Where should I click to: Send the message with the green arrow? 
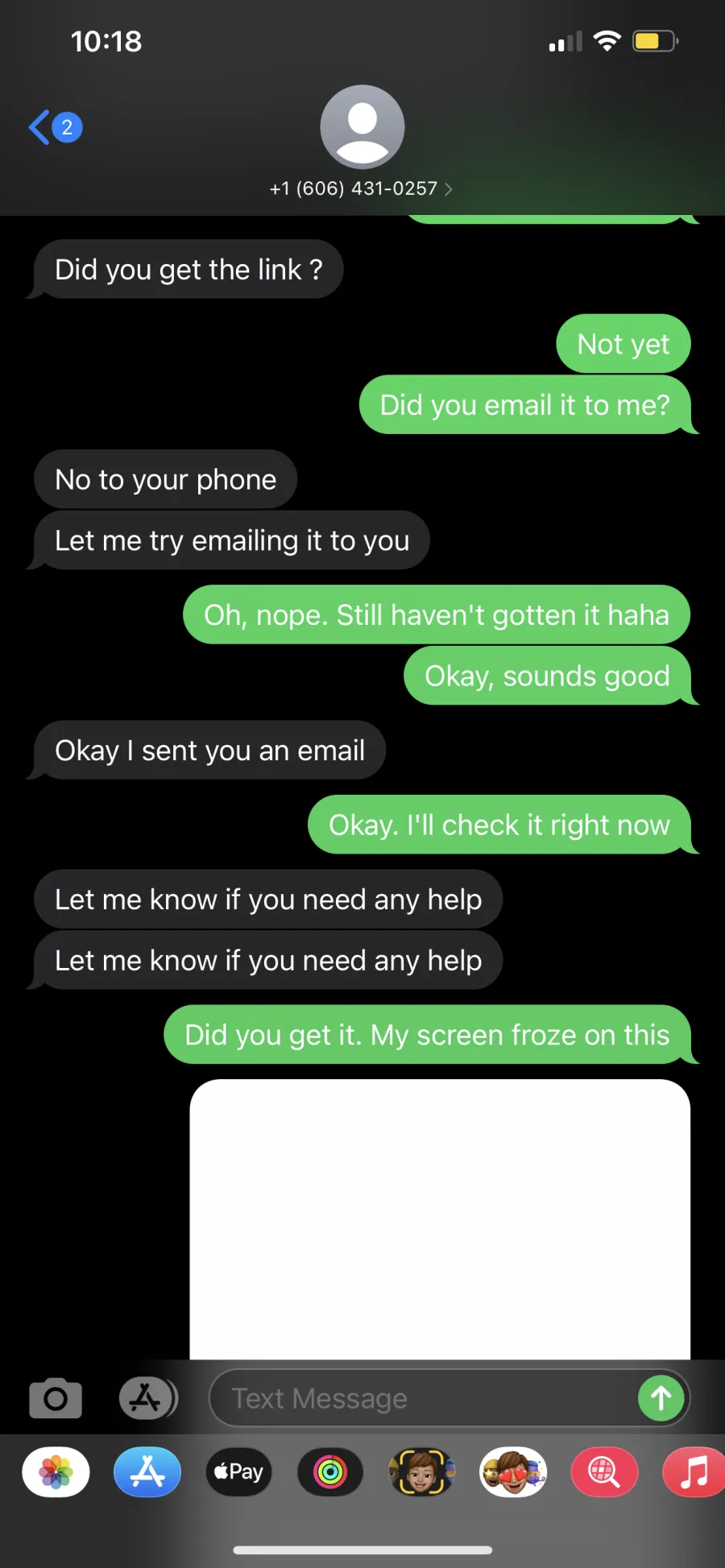tap(661, 1398)
